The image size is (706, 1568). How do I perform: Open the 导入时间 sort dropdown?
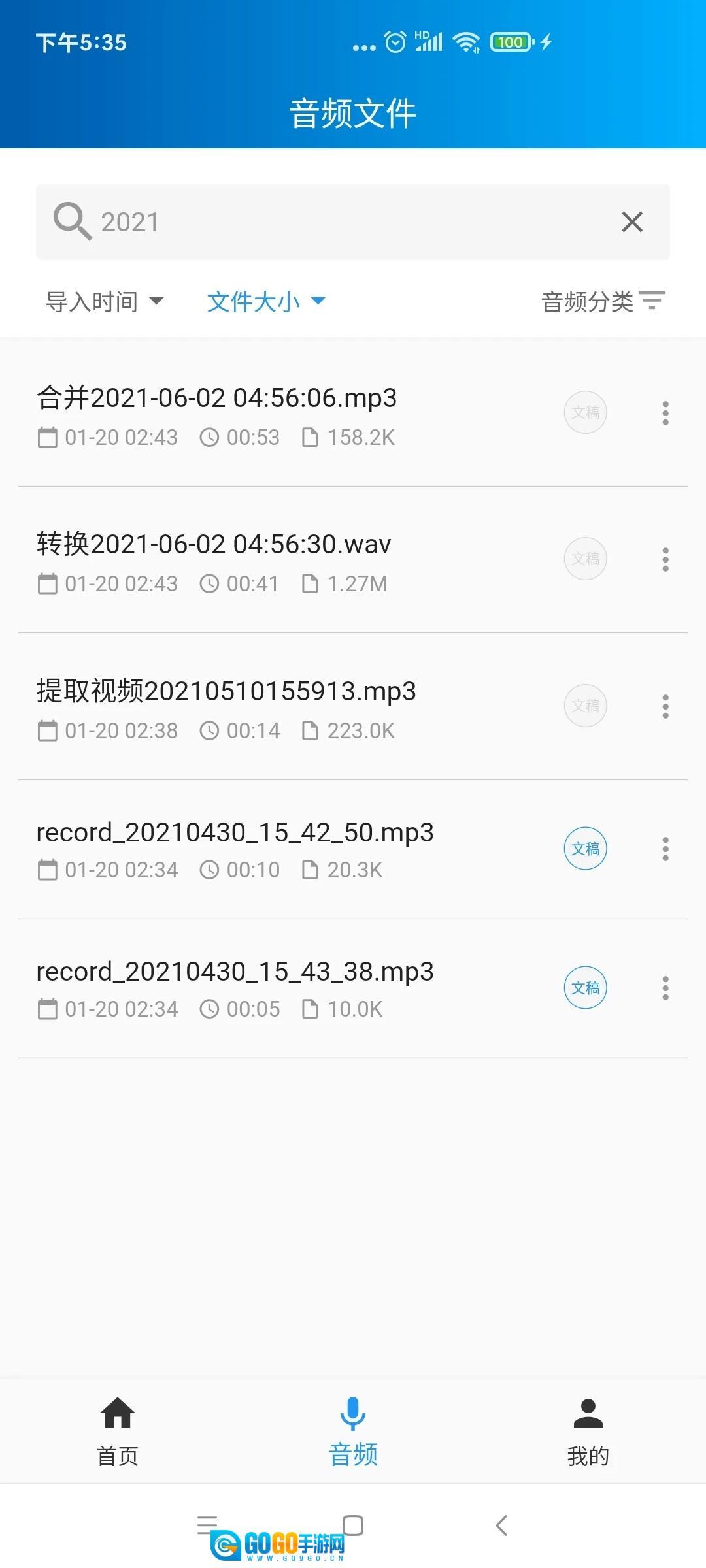(105, 302)
